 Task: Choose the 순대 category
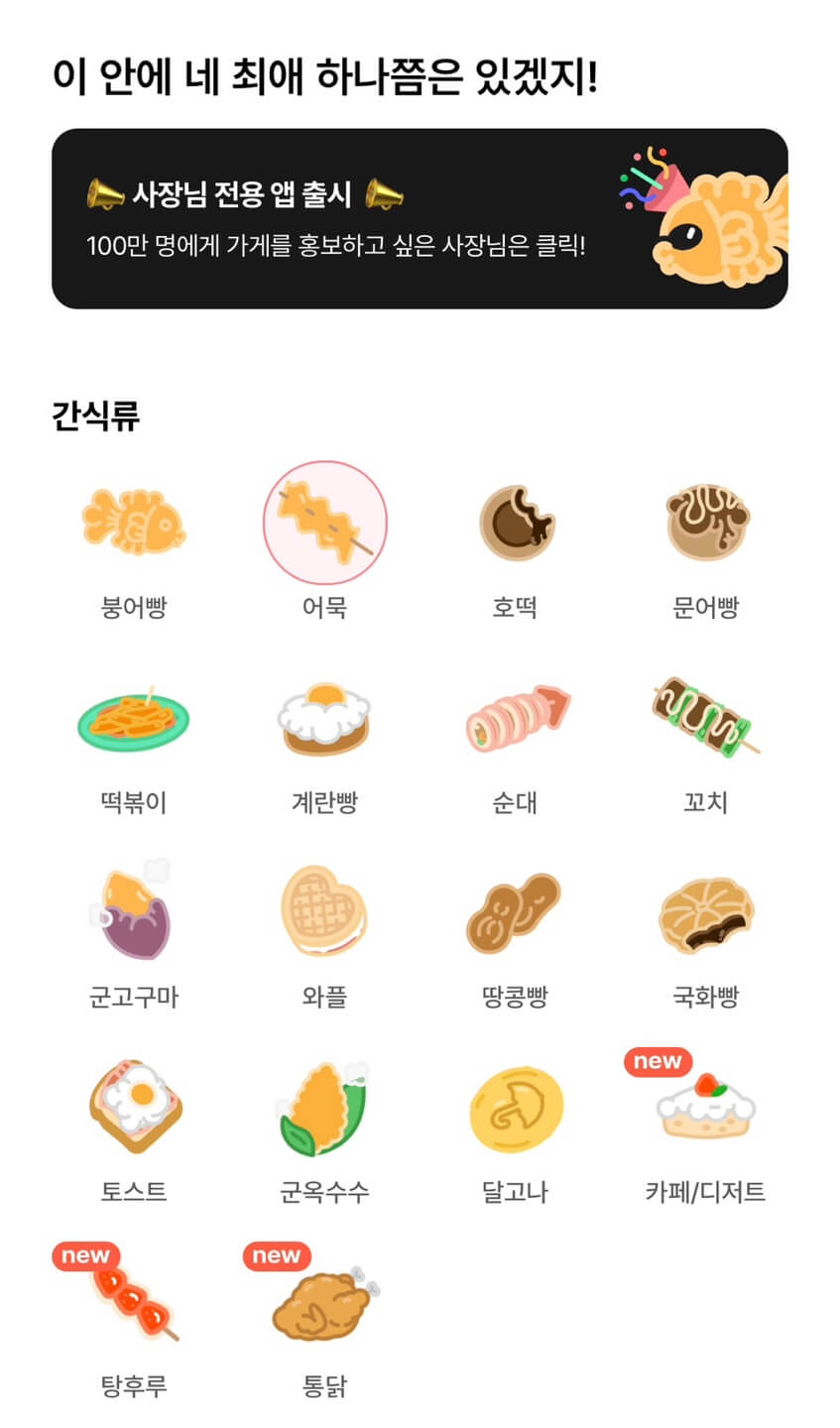point(515,739)
